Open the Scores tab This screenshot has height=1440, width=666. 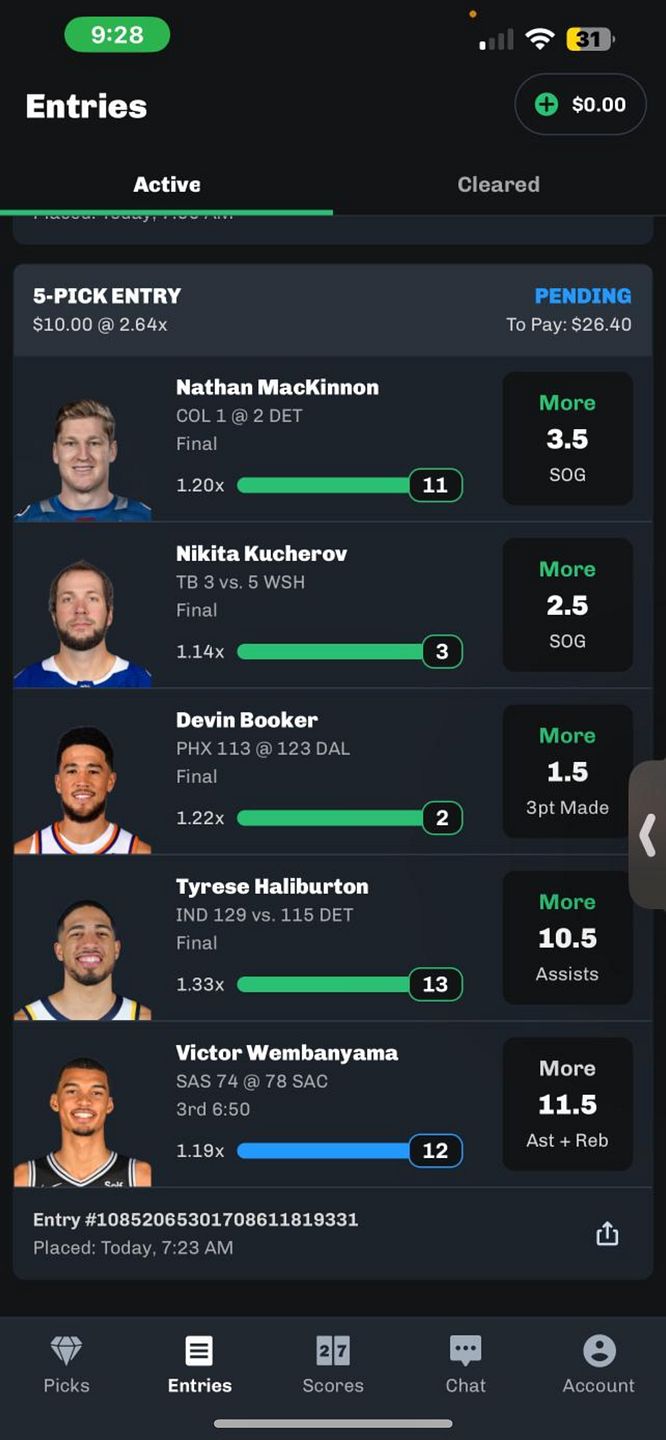pos(333,1365)
